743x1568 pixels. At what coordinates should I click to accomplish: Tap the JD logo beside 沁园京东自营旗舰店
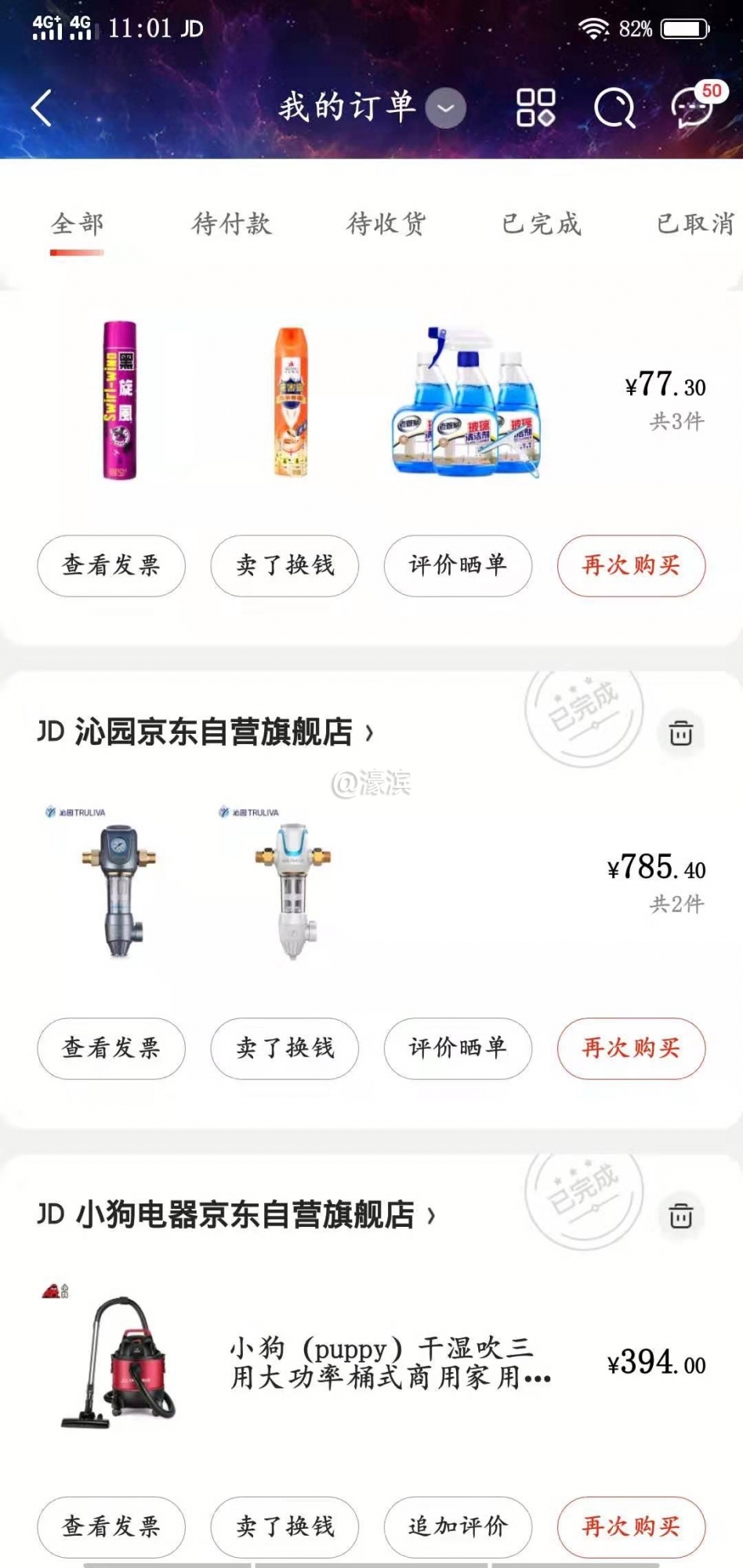tap(49, 731)
